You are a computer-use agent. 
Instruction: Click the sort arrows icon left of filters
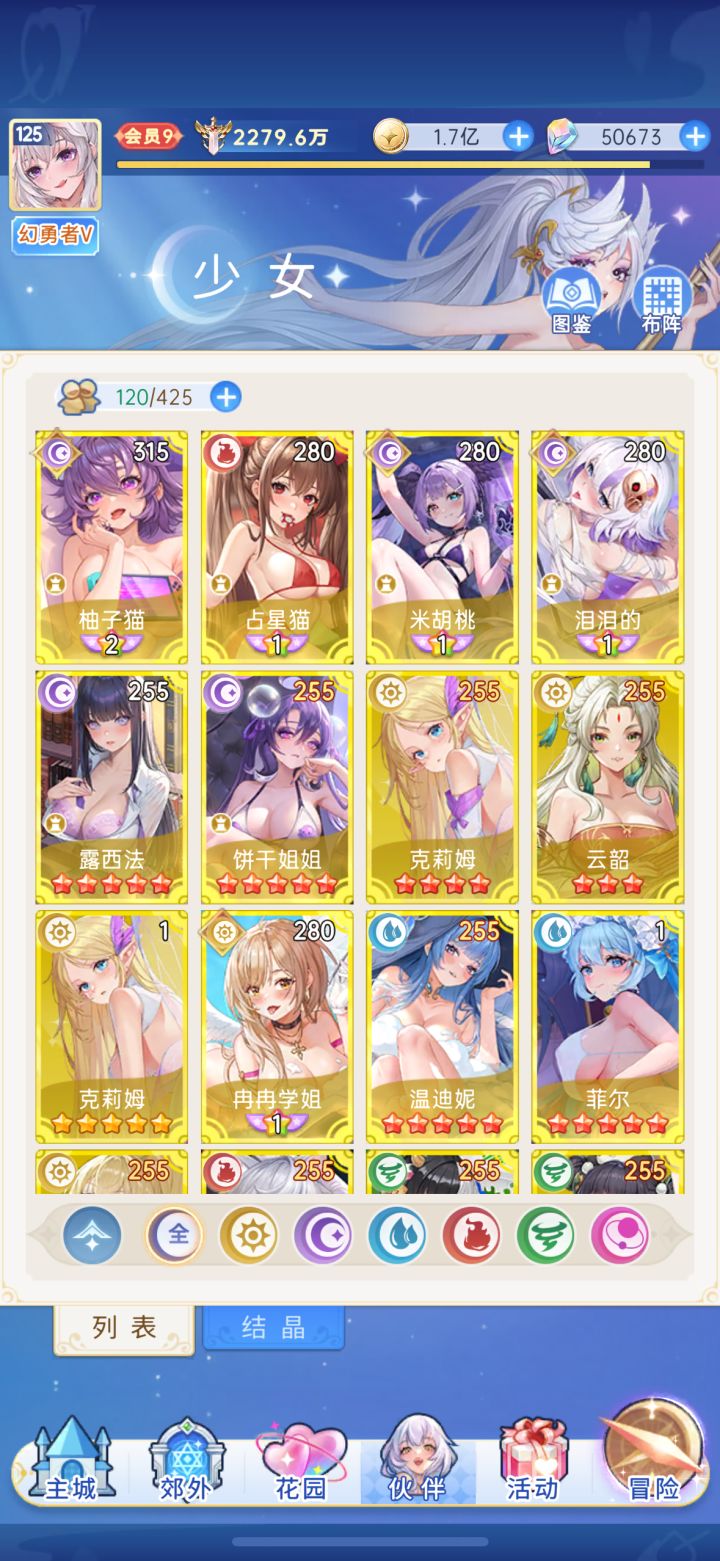94,1235
